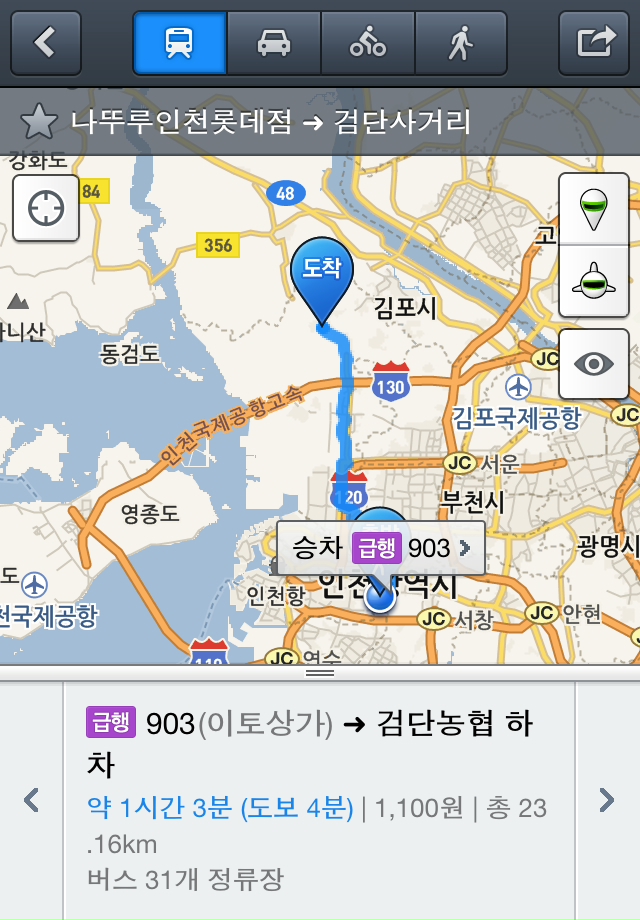Tap the 도착 destination pin
The image size is (640, 920).
click(322, 270)
